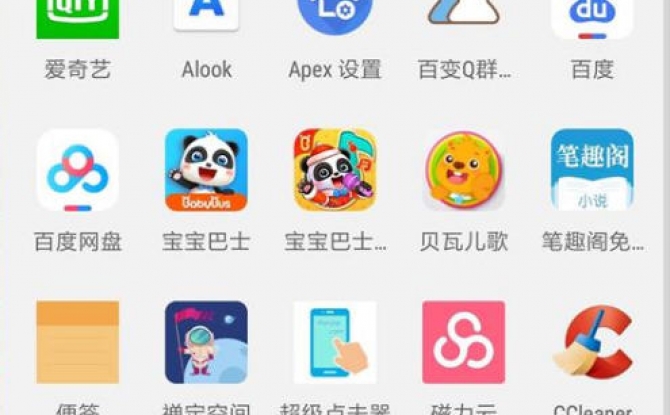This screenshot has width=670, height=415.
Task: Open 笔趣阁 novel reader
Action: (x=592, y=170)
